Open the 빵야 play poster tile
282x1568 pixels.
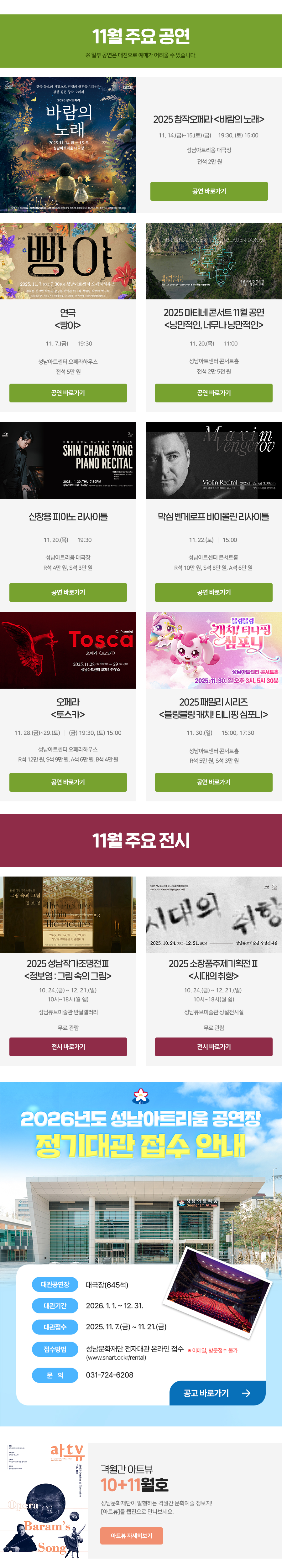pyautogui.click(x=68, y=261)
